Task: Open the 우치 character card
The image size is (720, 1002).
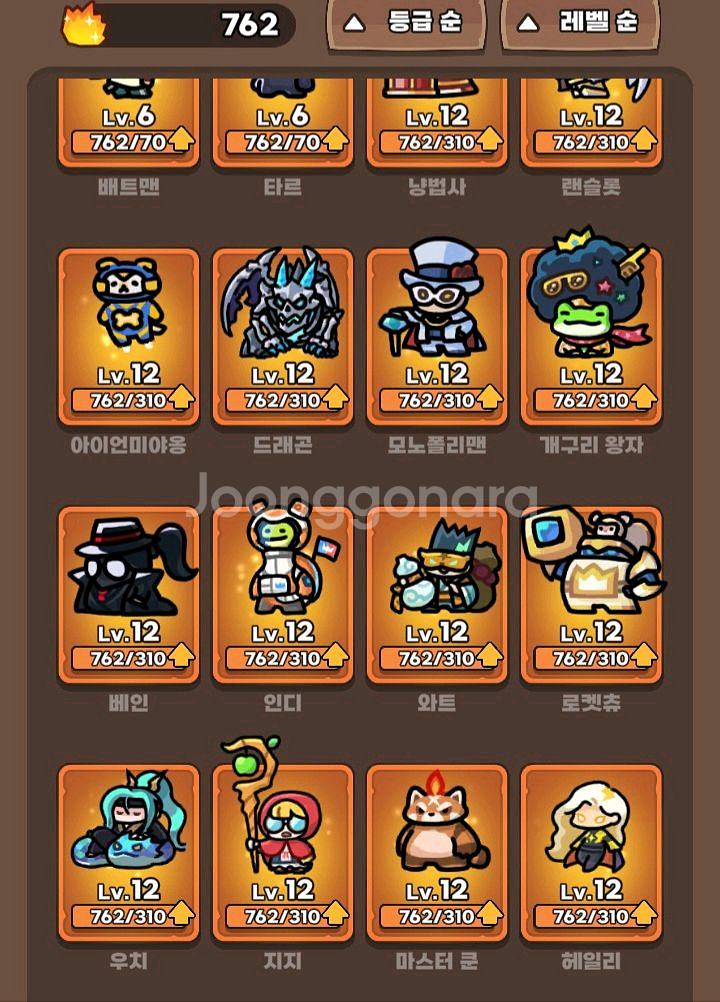Action: (129, 852)
